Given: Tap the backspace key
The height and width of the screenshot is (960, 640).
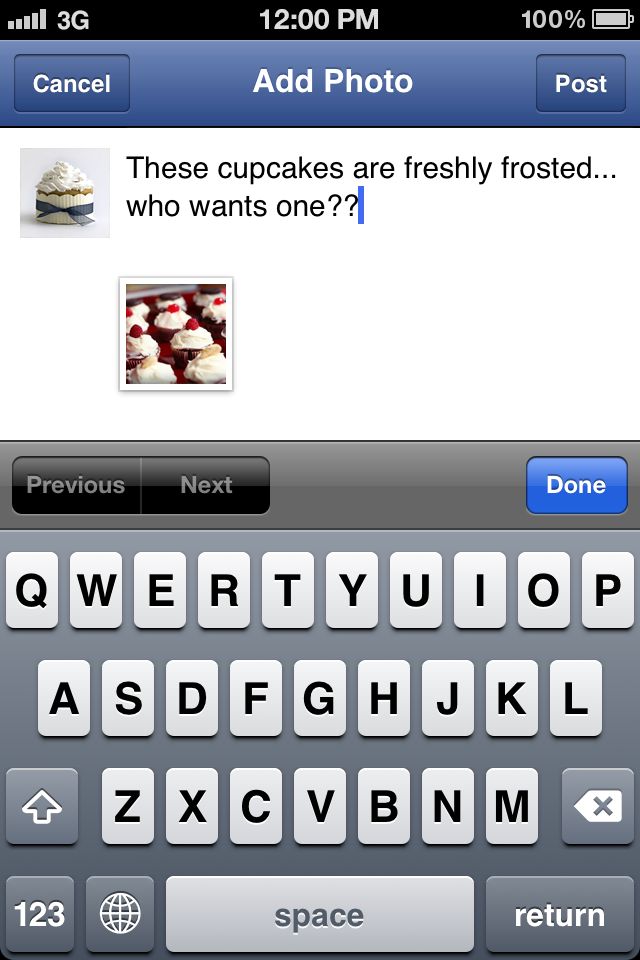Looking at the screenshot, I should [x=598, y=807].
